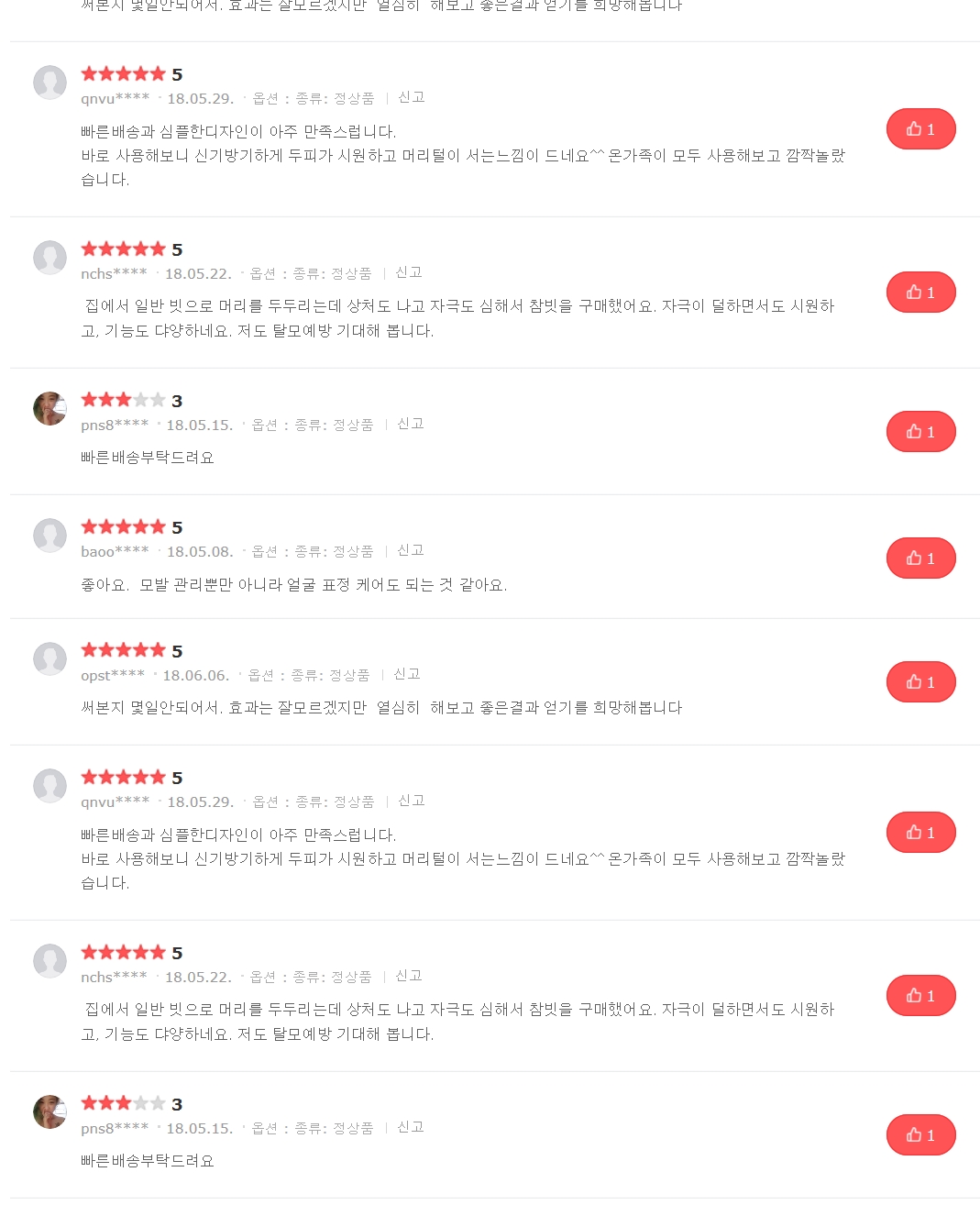Report the opst**** review via 신고
The width and height of the screenshot is (980, 1205).
tap(406, 674)
